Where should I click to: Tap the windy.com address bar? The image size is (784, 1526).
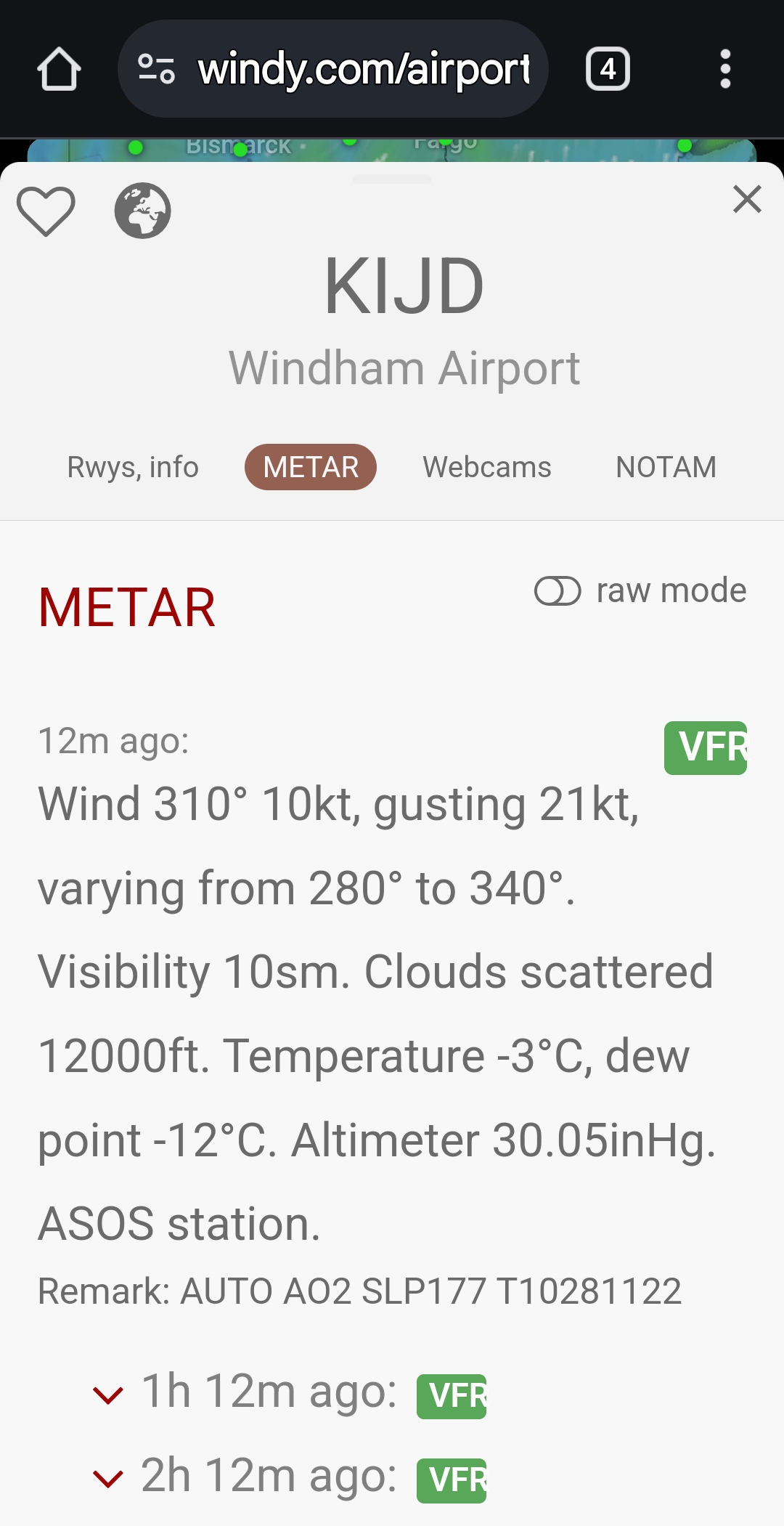tap(333, 69)
